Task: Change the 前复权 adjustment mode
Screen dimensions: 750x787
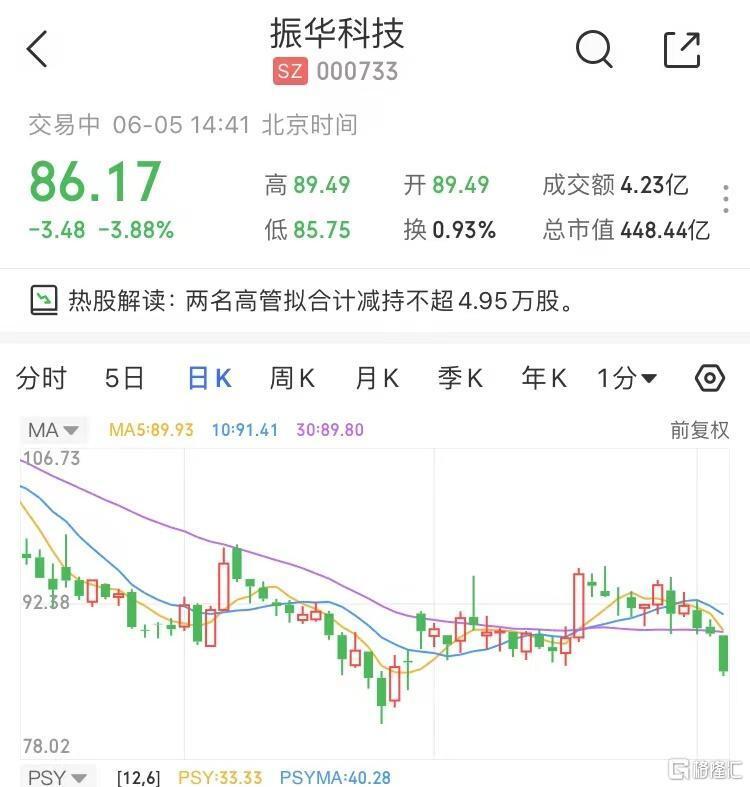Action: [699, 431]
